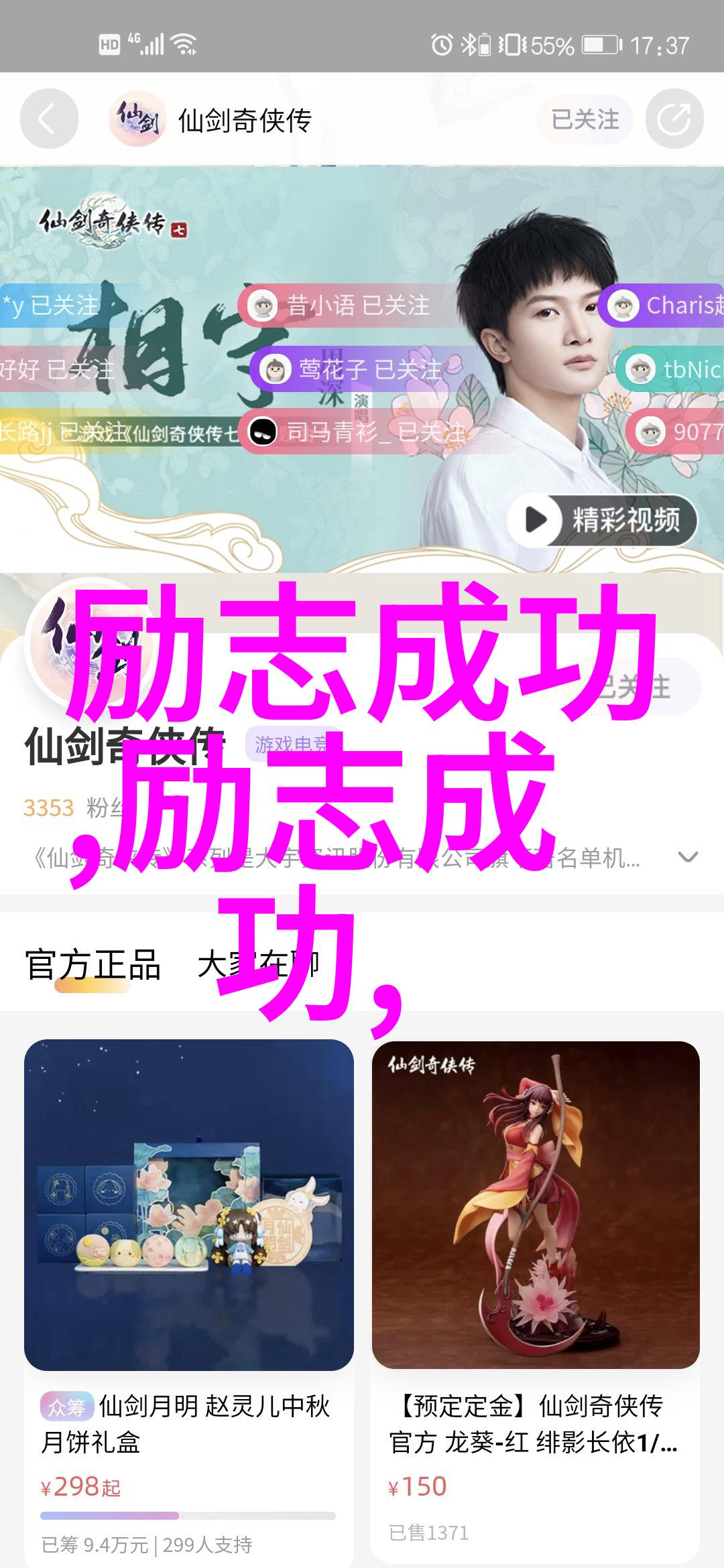
Task: Switch to the 官方正品 tab
Action: pyautogui.click(x=93, y=965)
